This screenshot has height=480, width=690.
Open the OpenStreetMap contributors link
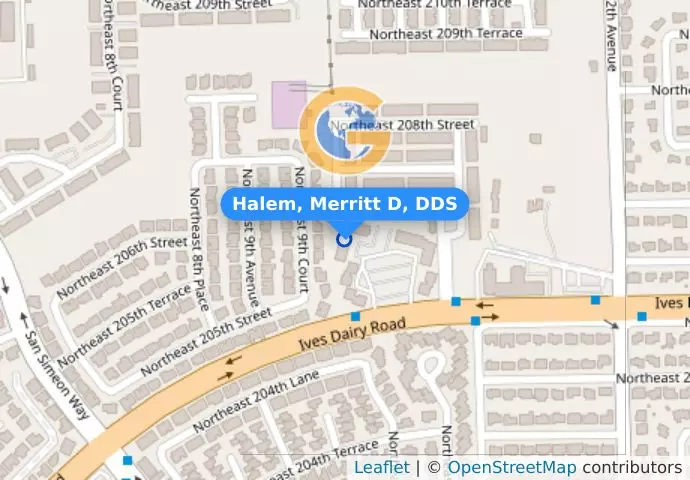coord(511,468)
